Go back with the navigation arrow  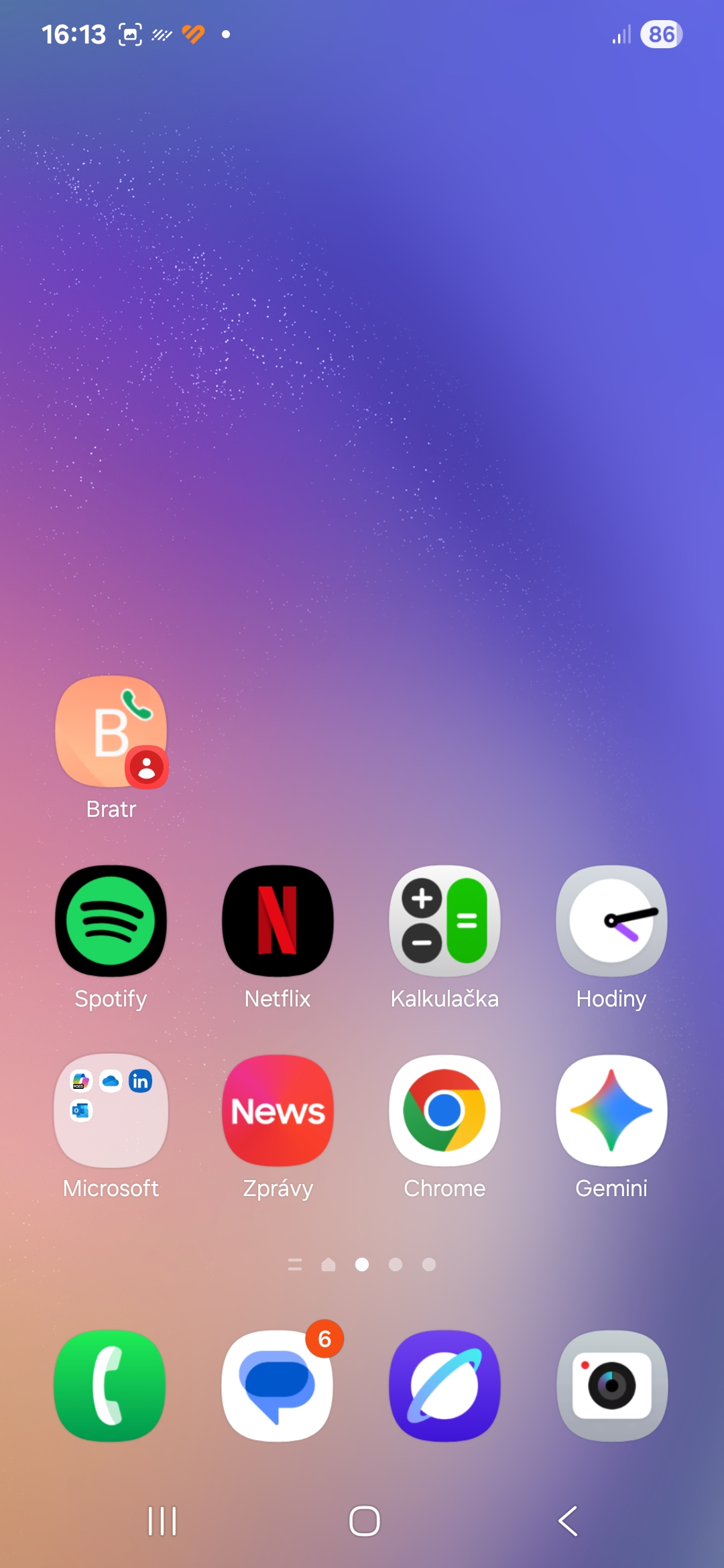click(568, 1521)
